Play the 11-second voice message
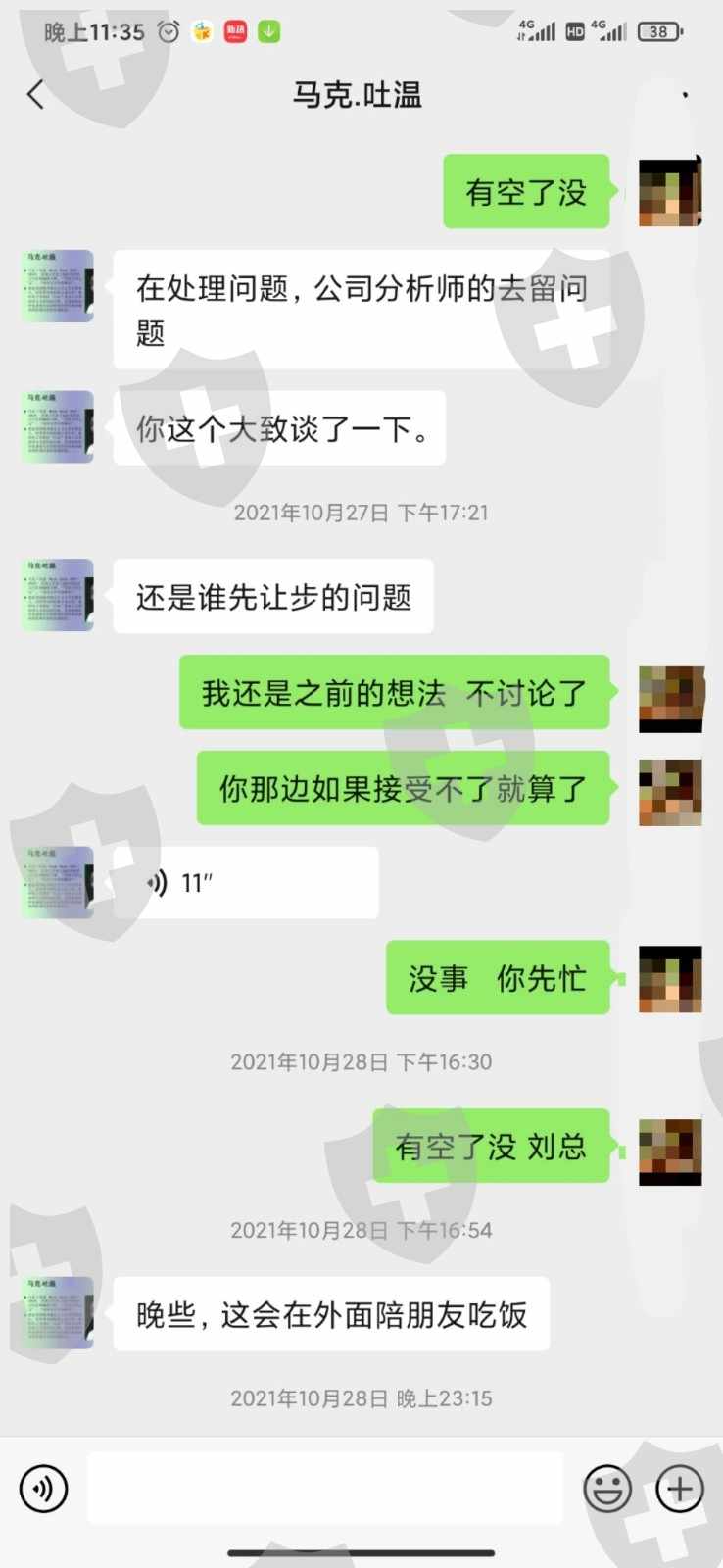Screen dimensions: 723x1568 pyautogui.click(x=246, y=883)
